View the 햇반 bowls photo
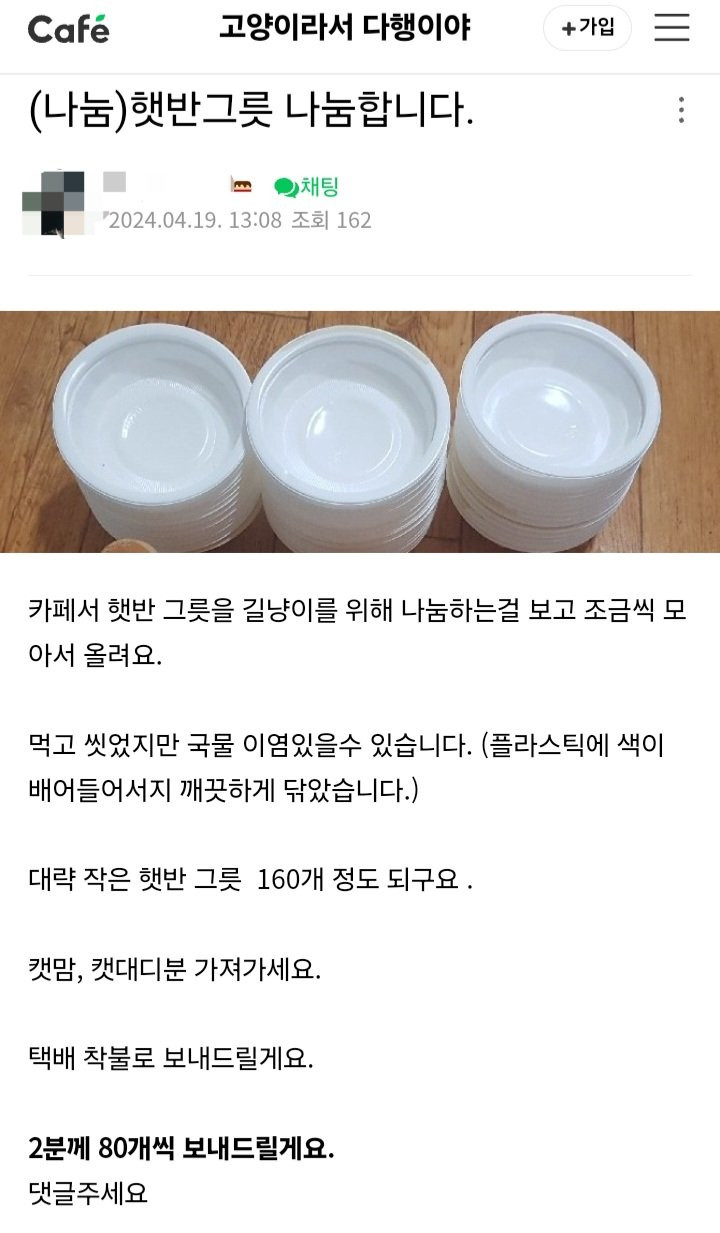This screenshot has width=720, height=1233. coord(360,431)
